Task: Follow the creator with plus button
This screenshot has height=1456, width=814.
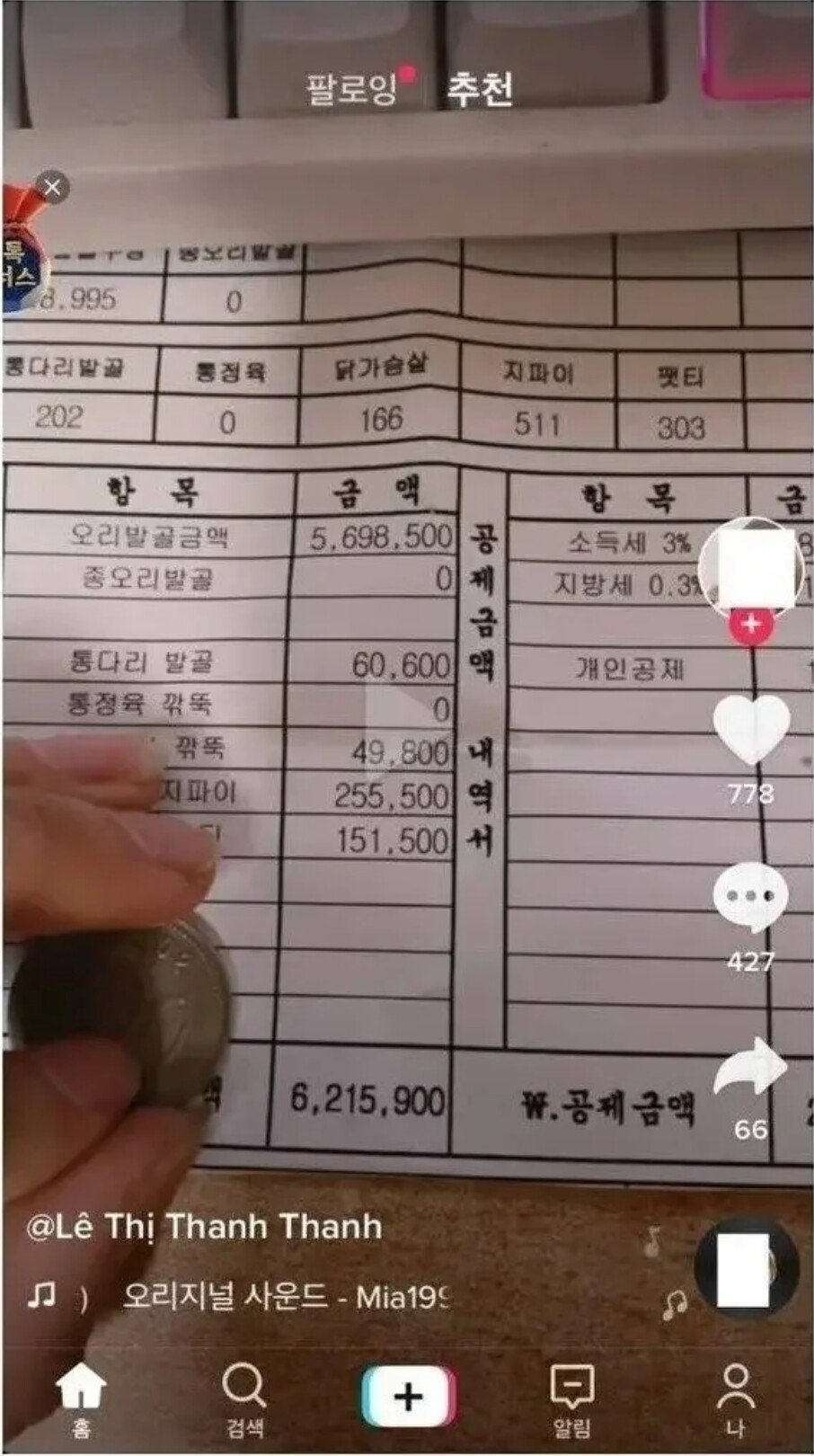Action: point(751,624)
